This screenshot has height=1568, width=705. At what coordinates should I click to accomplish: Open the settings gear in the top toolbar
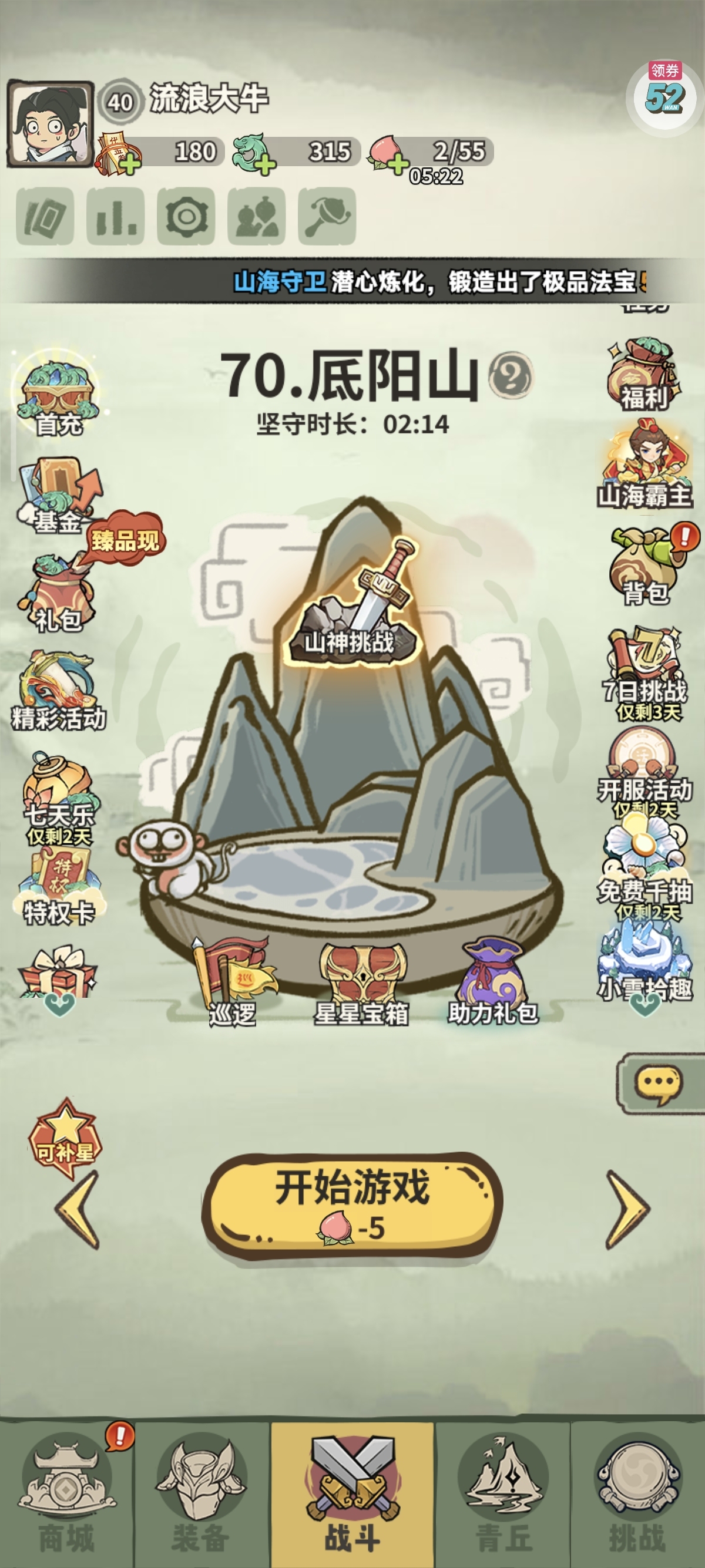(189, 216)
